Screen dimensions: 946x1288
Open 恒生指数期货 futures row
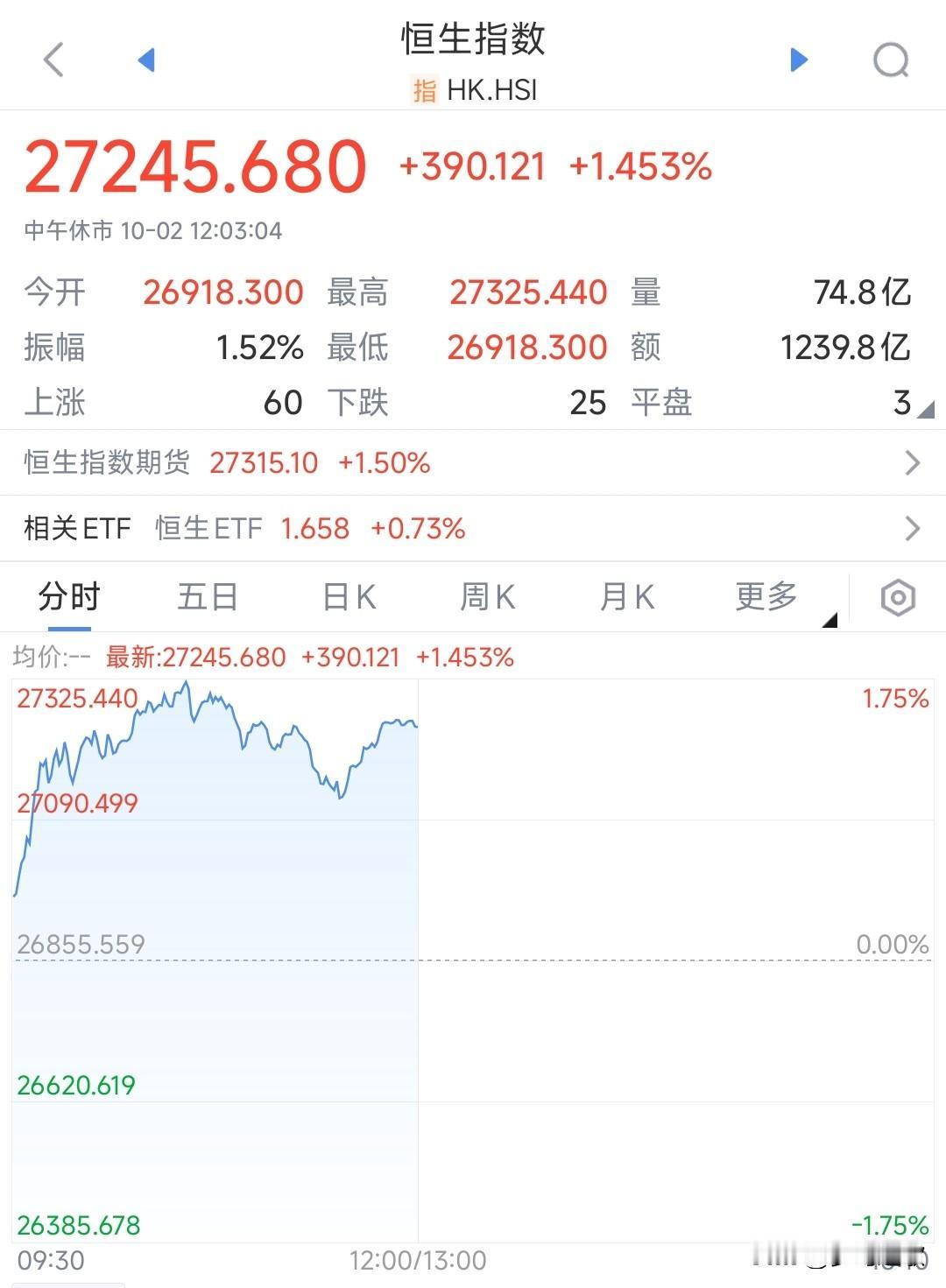473,462
